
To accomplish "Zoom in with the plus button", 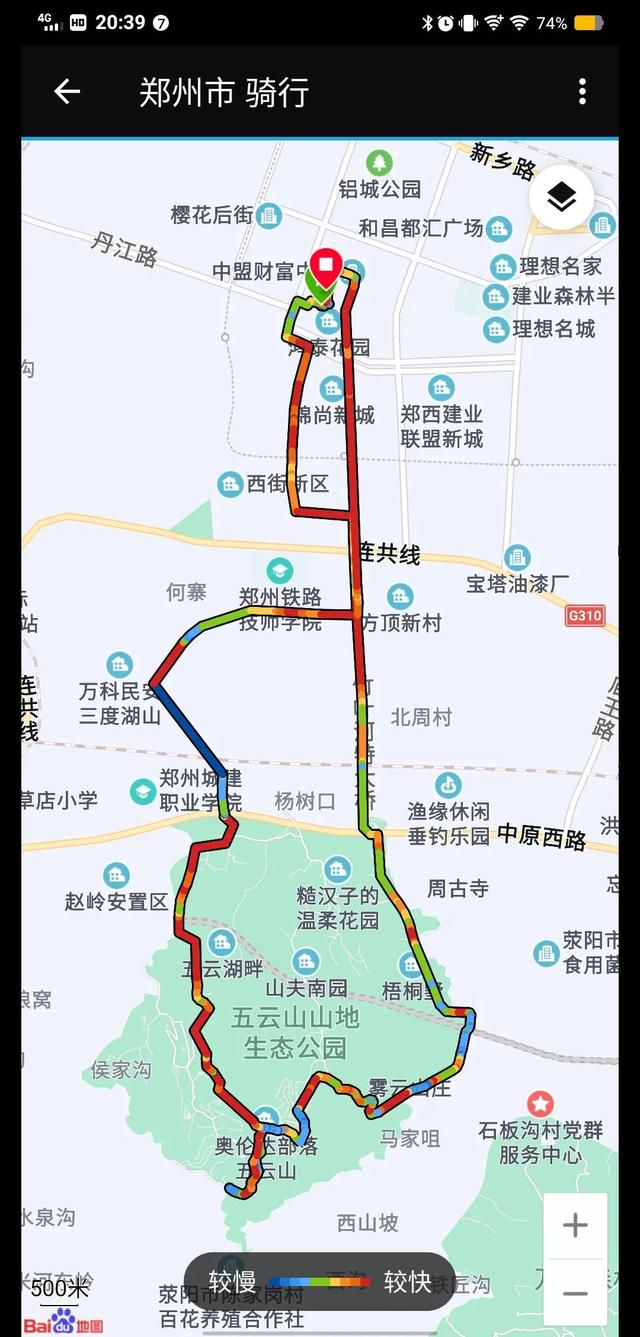I will [x=575, y=1225].
